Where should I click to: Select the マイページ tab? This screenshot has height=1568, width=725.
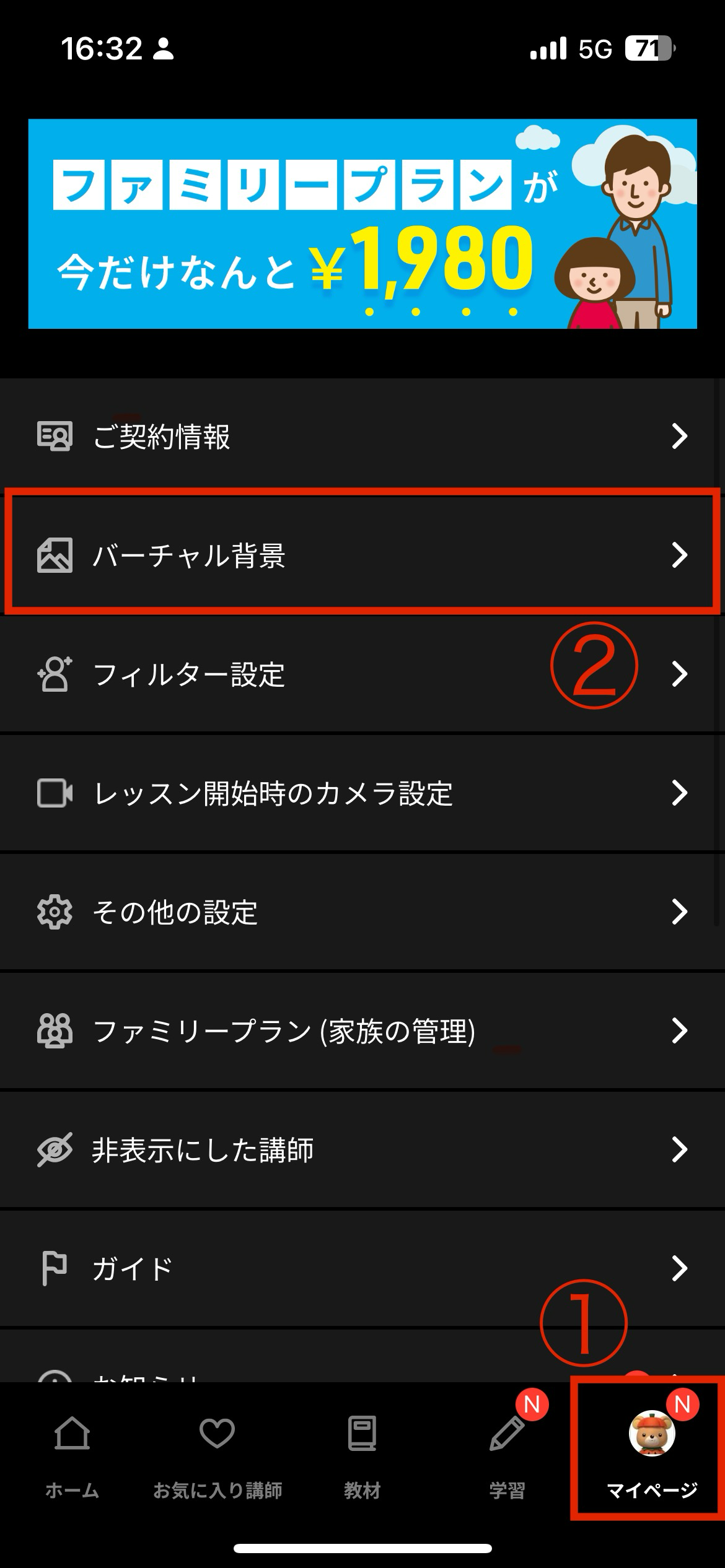click(651, 1457)
